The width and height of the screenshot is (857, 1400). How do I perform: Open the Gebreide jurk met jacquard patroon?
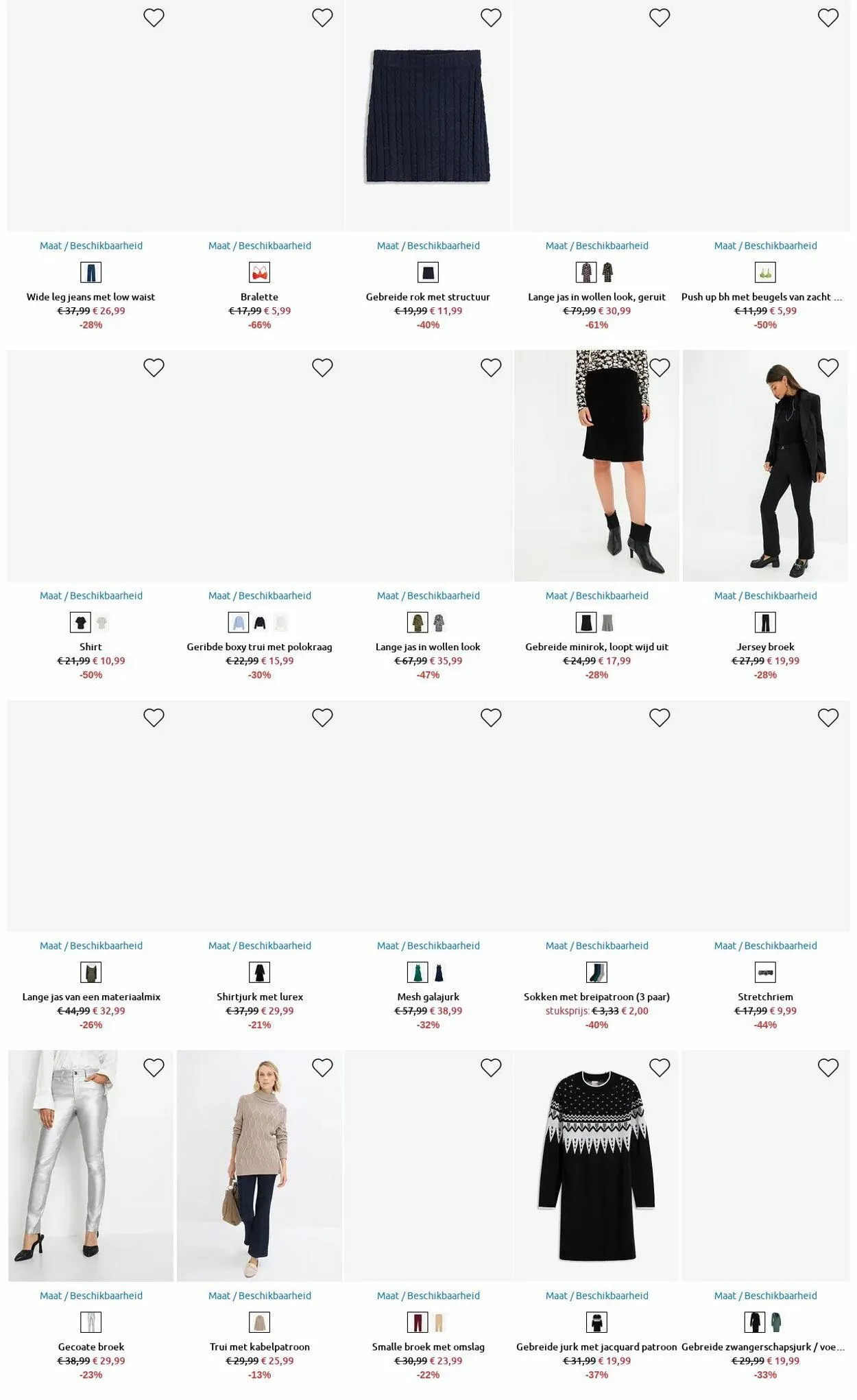coord(596,1346)
